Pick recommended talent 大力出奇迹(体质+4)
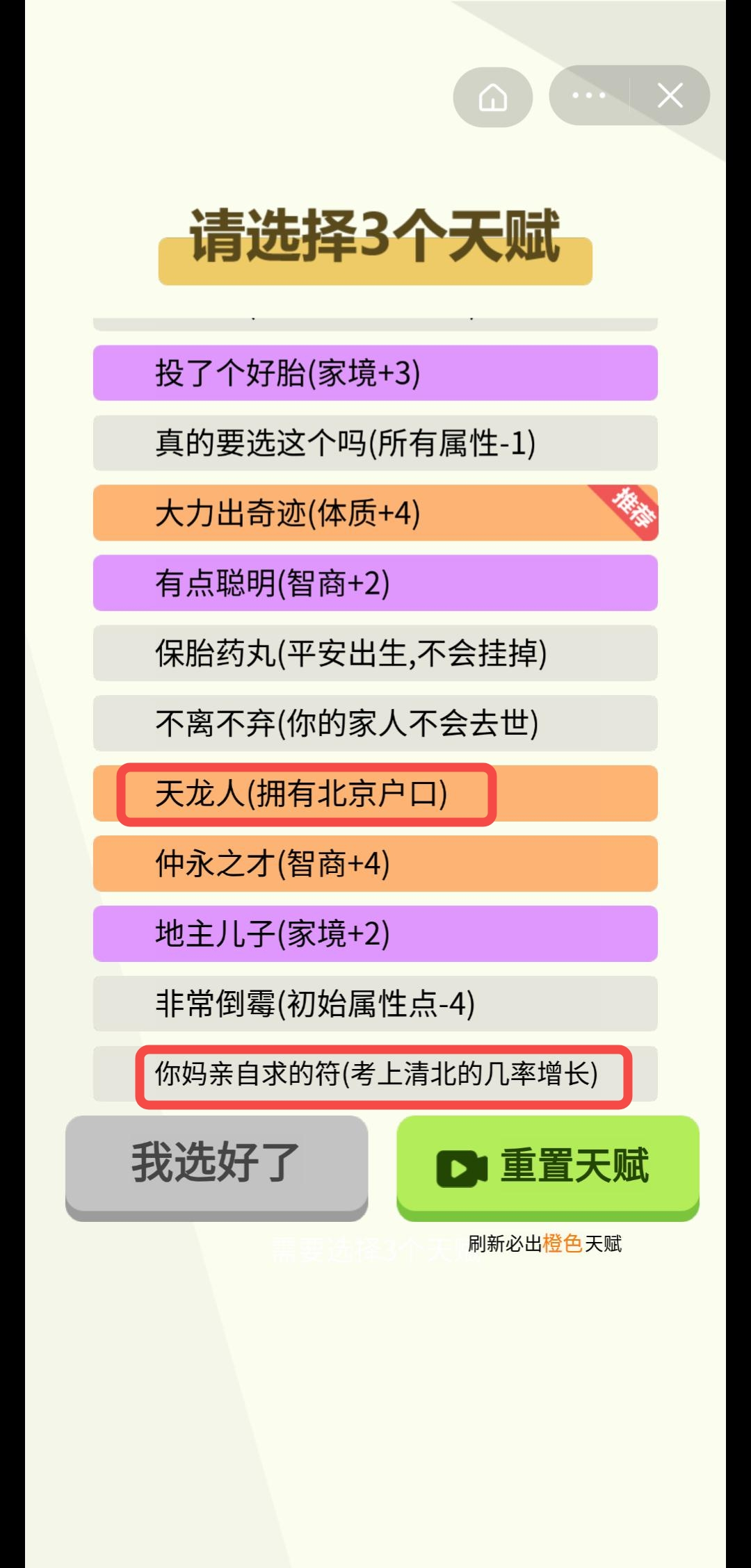The image size is (751, 1568). click(x=375, y=514)
